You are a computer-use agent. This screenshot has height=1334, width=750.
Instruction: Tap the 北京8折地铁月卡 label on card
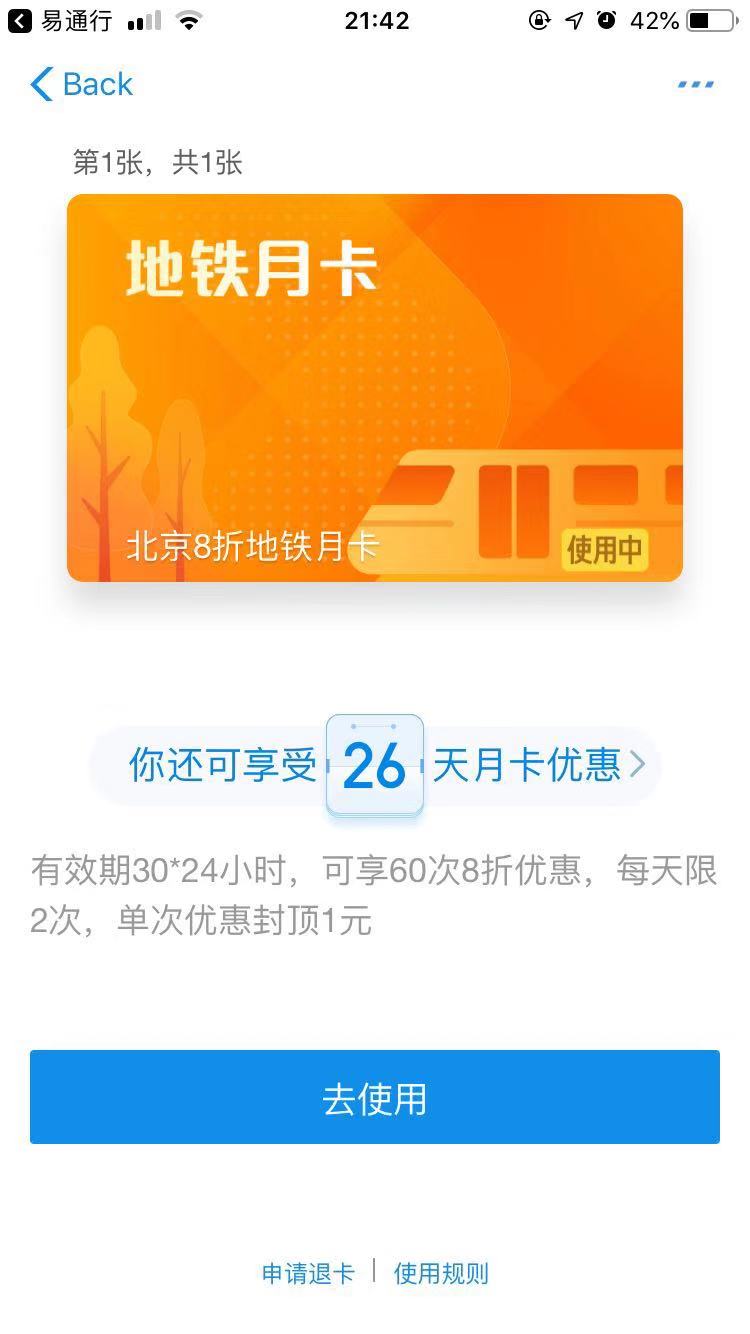[253, 548]
